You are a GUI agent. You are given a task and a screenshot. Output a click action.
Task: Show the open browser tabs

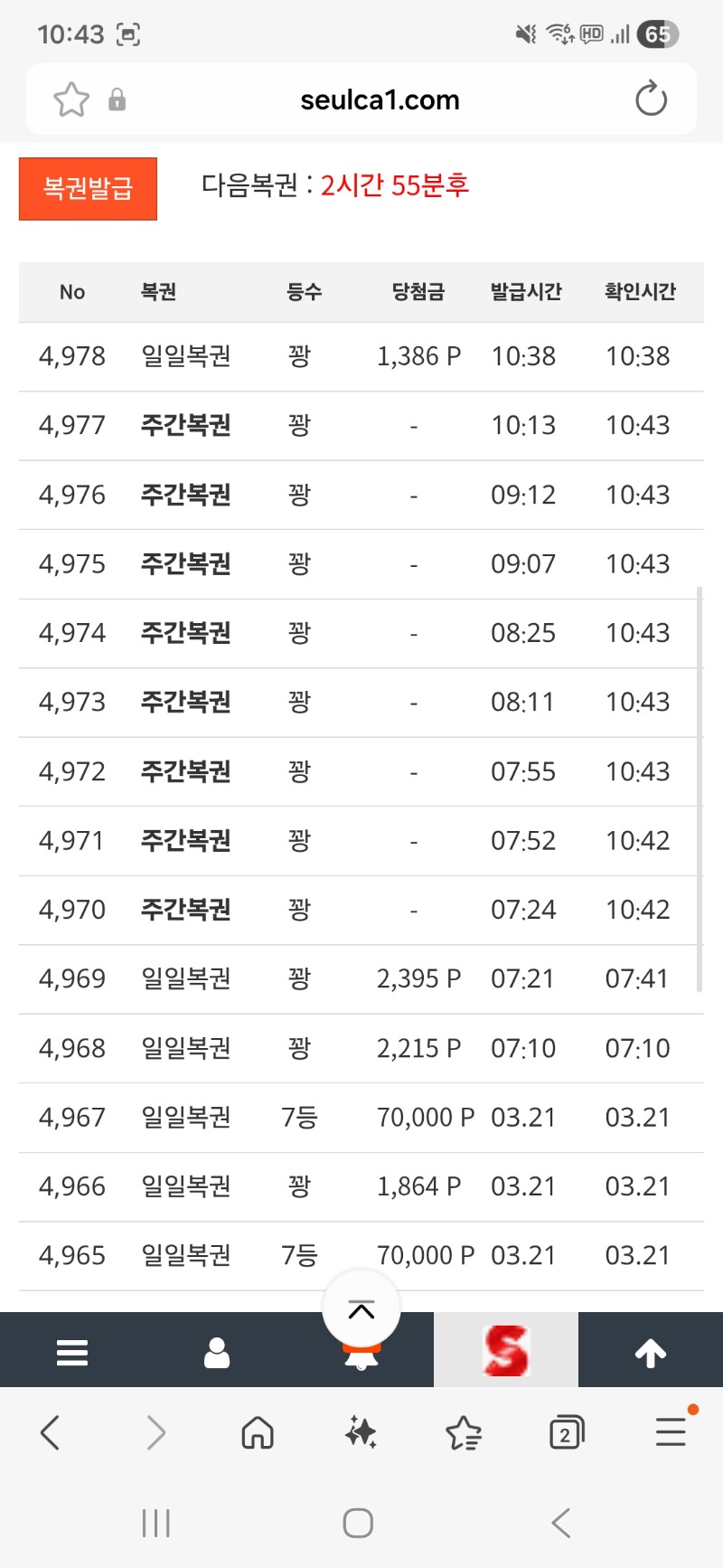pyautogui.click(x=567, y=1432)
